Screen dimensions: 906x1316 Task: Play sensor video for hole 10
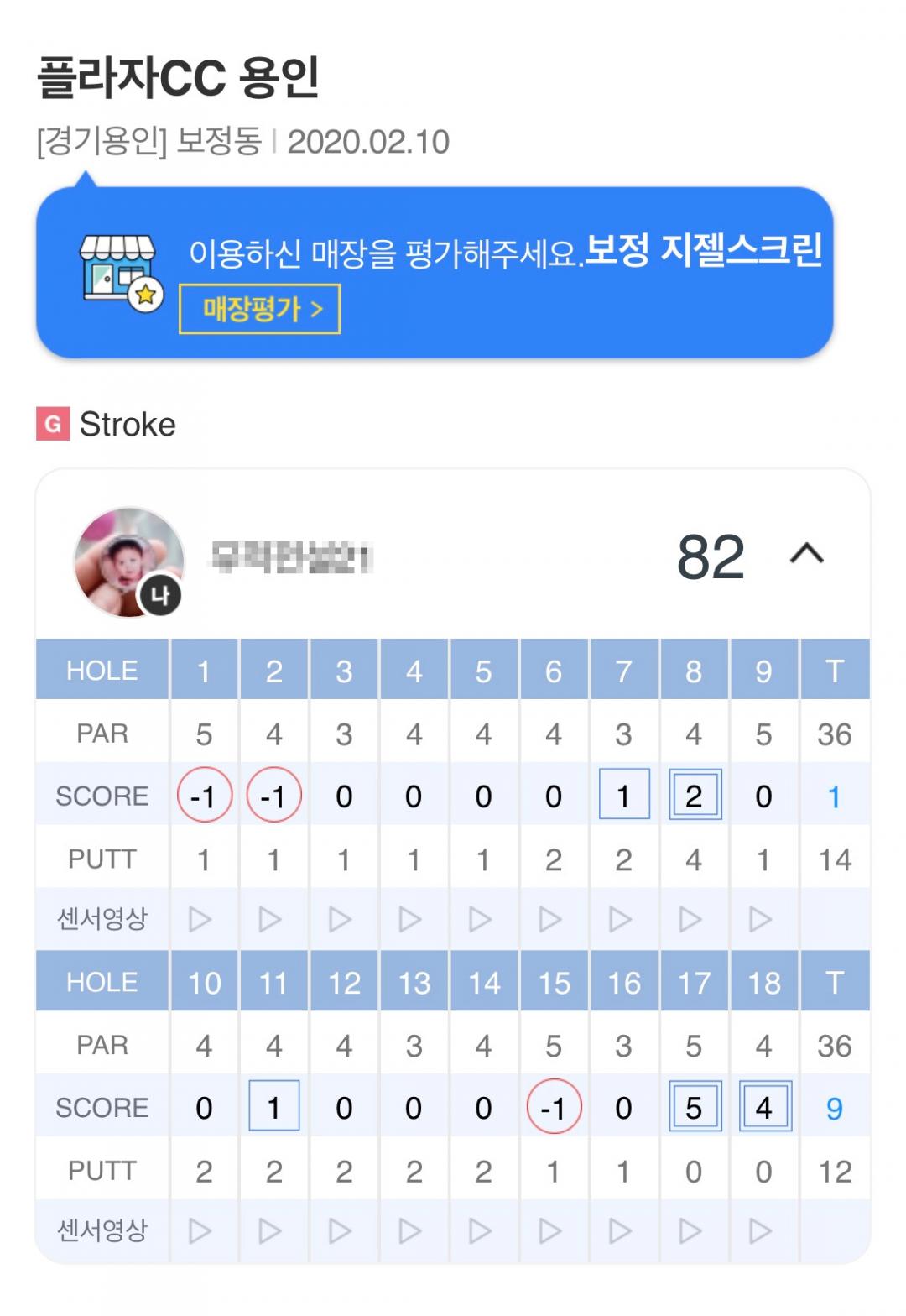201,1231
